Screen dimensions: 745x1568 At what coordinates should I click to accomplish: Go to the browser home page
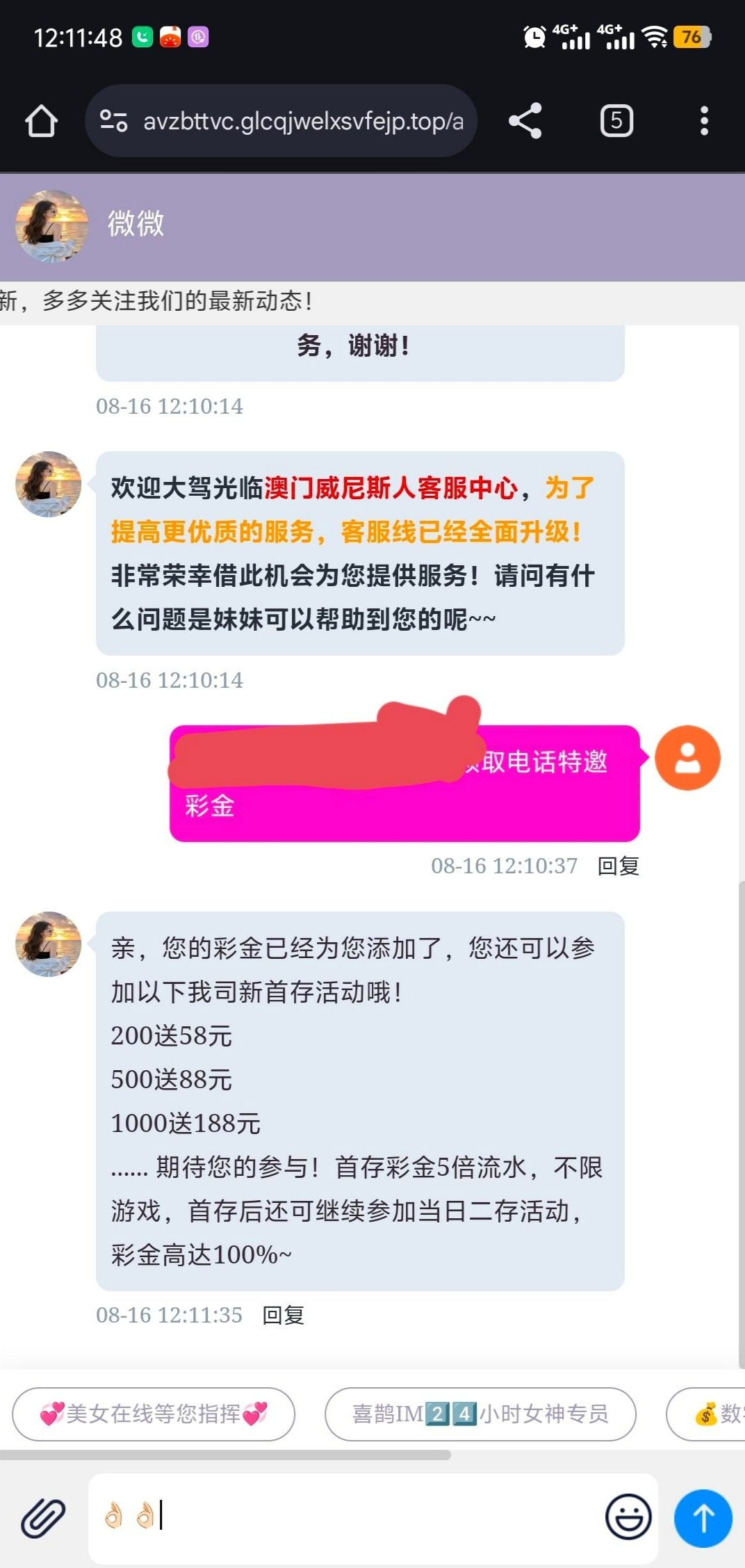point(41,121)
